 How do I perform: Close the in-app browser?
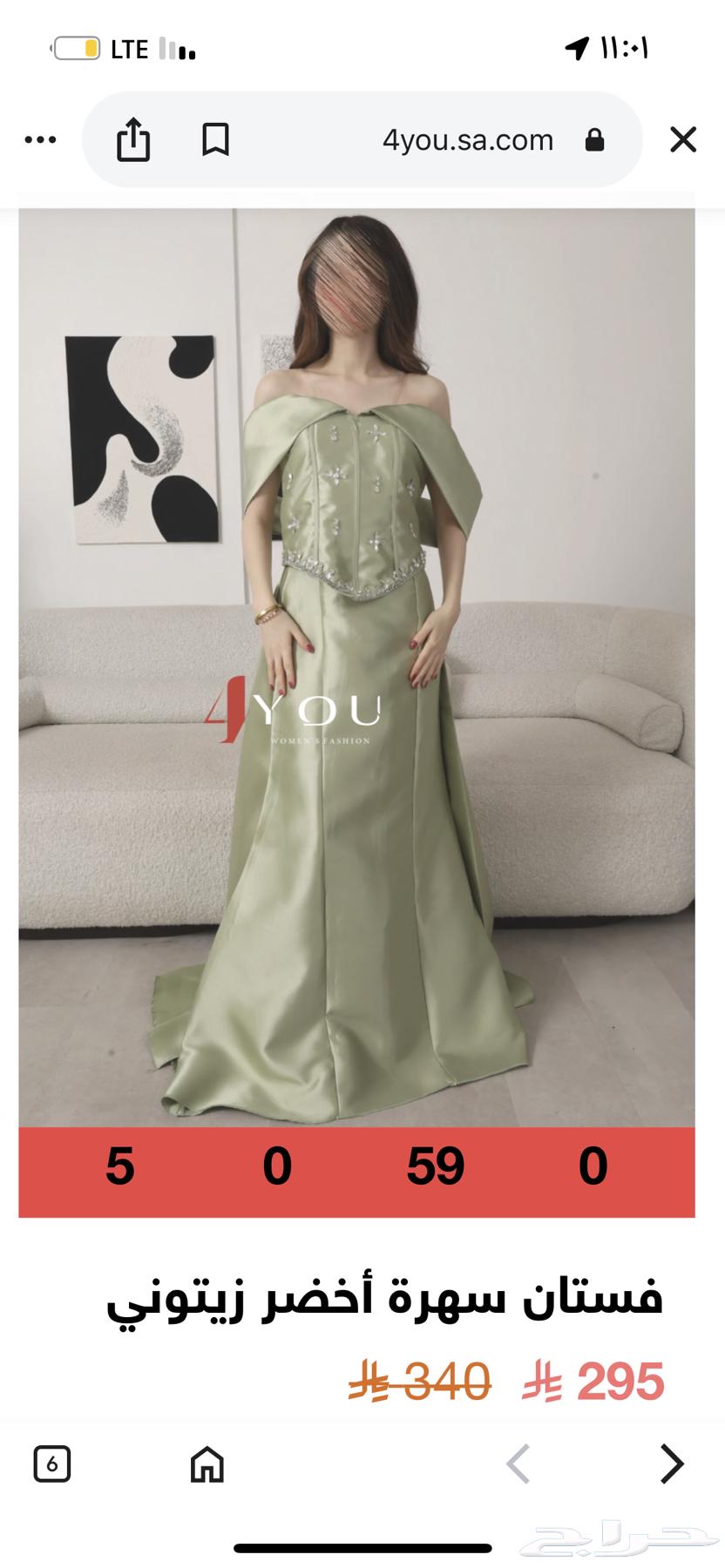point(682,139)
